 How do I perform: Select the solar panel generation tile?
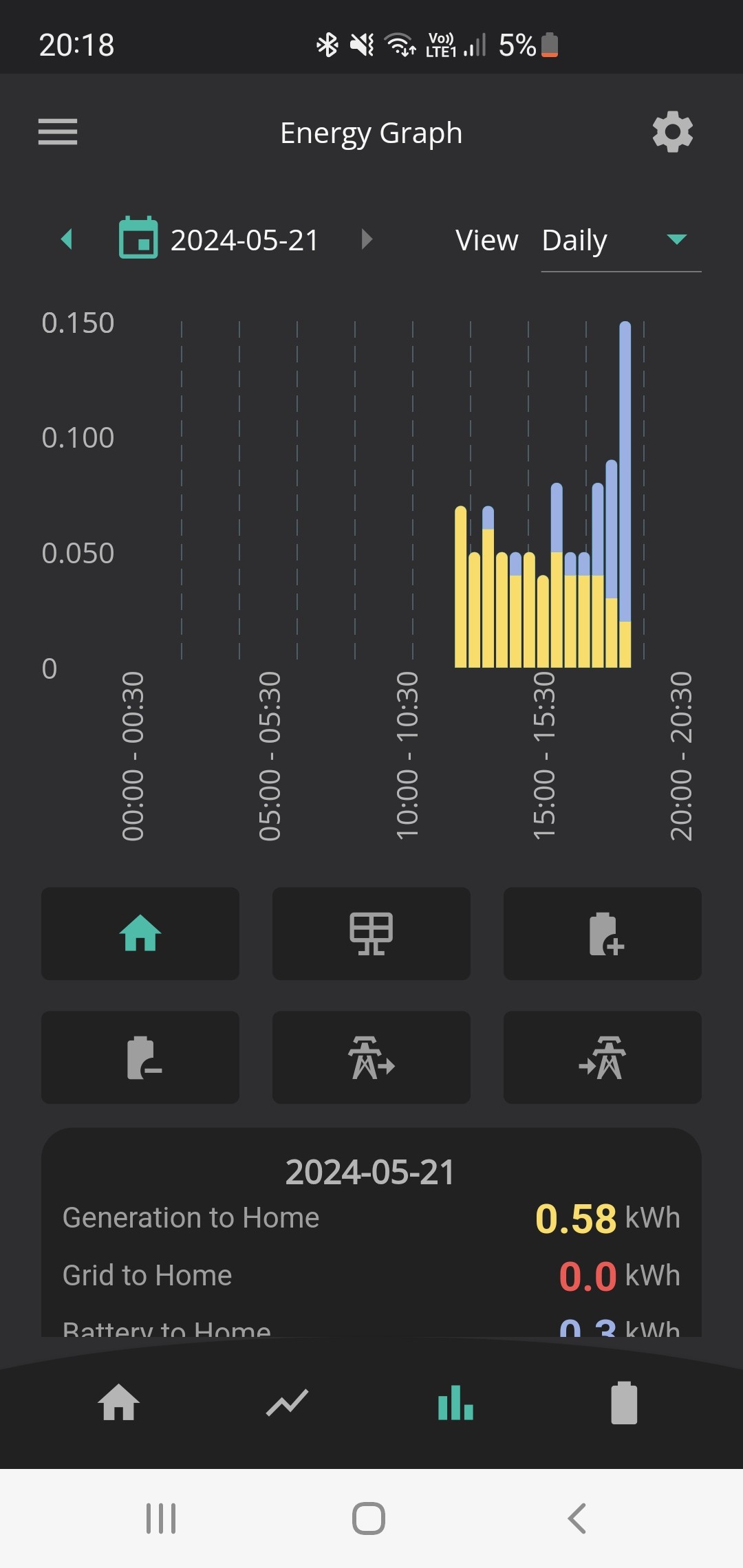[371, 933]
